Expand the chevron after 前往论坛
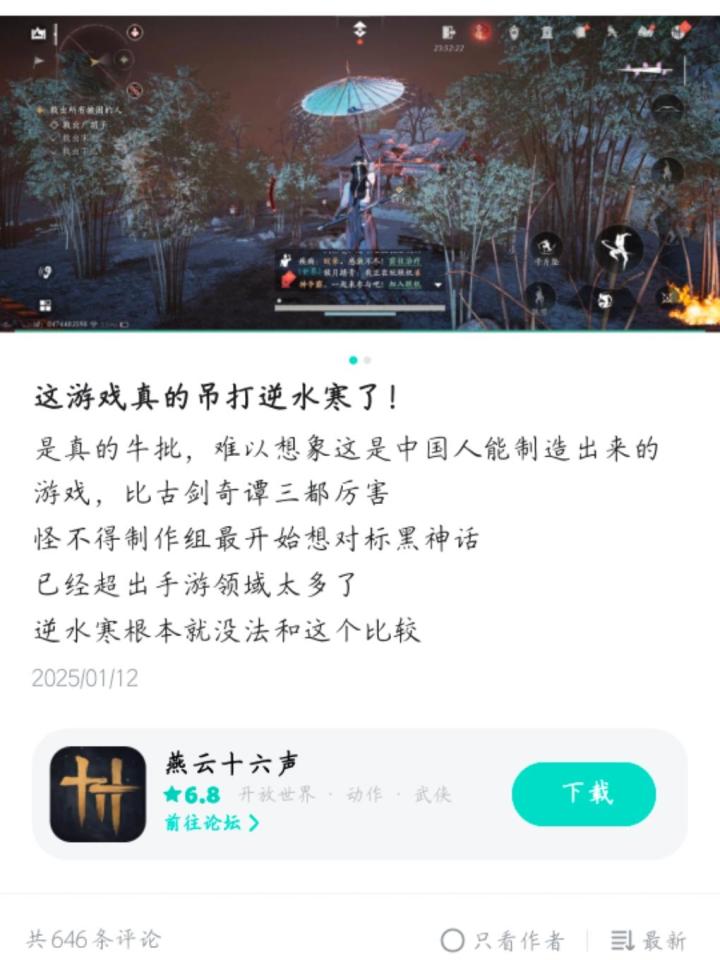Screen dimensions: 720x960 [251, 822]
